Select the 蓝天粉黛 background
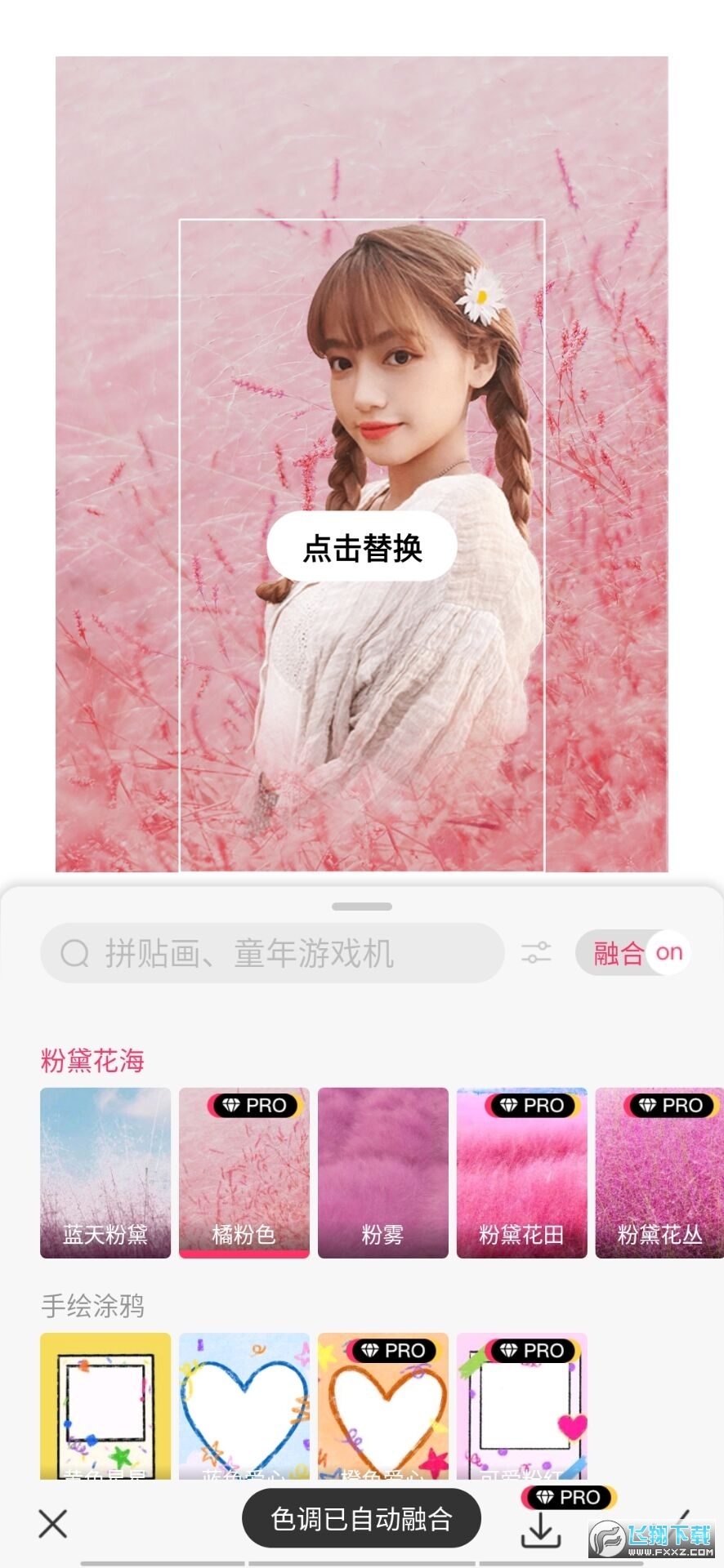This screenshot has height=1568, width=724. pyautogui.click(x=105, y=1172)
